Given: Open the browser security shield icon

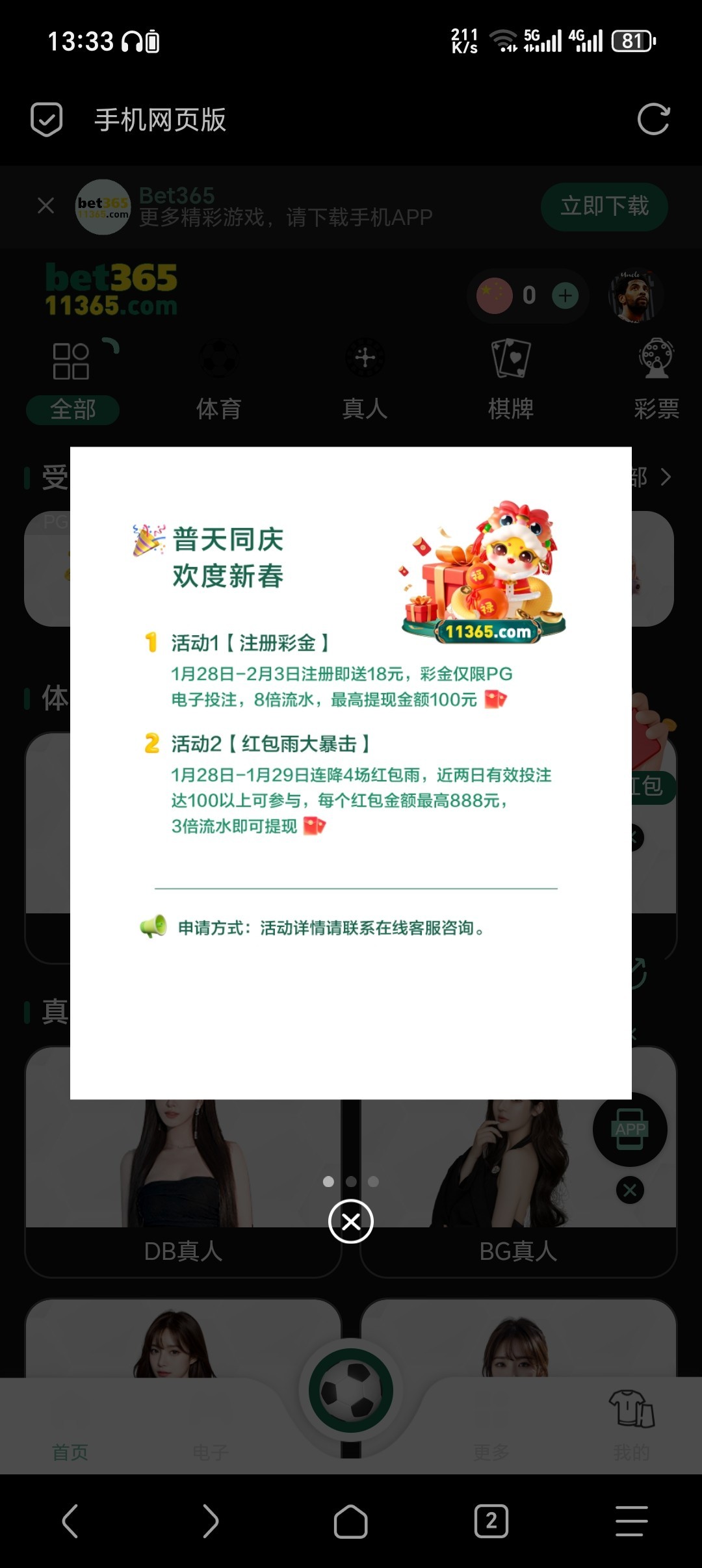Looking at the screenshot, I should pos(47,120).
